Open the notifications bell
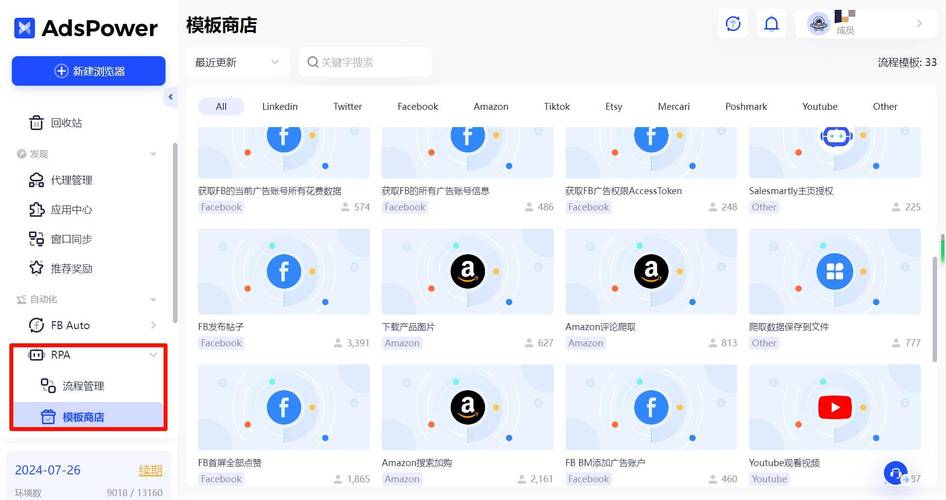The image size is (946, 500). click(771, 24)
